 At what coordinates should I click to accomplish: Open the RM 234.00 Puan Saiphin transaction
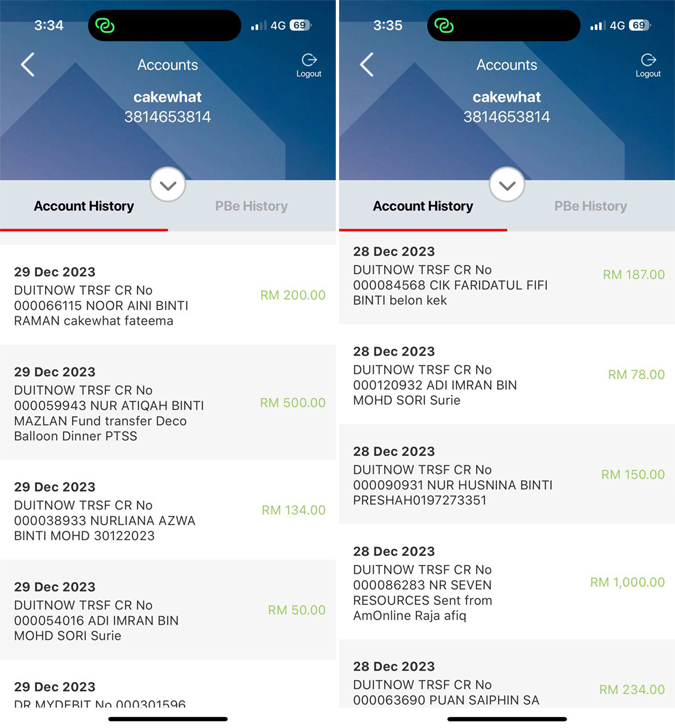coord(507,683)
